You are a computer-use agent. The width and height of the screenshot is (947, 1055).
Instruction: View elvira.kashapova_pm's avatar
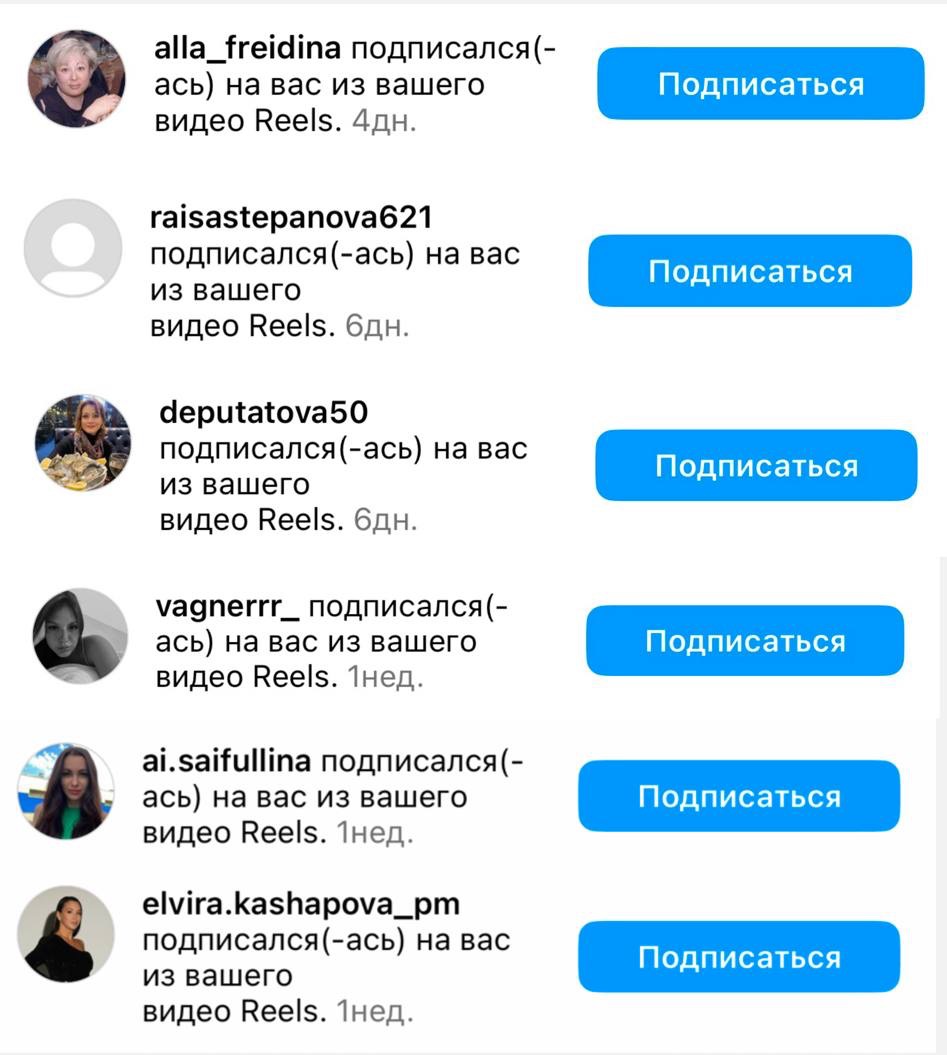(66, 935)
